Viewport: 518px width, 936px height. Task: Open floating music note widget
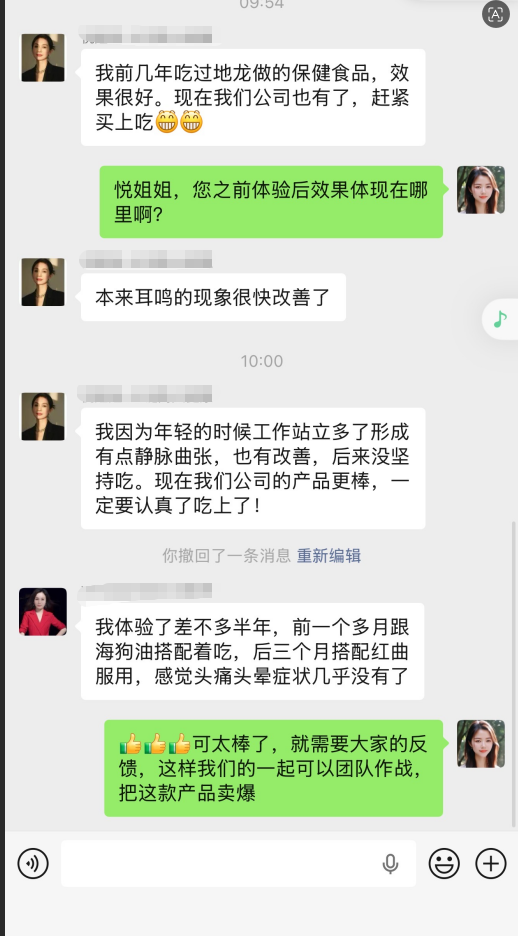pyautogui.click(x=500, y=319)
